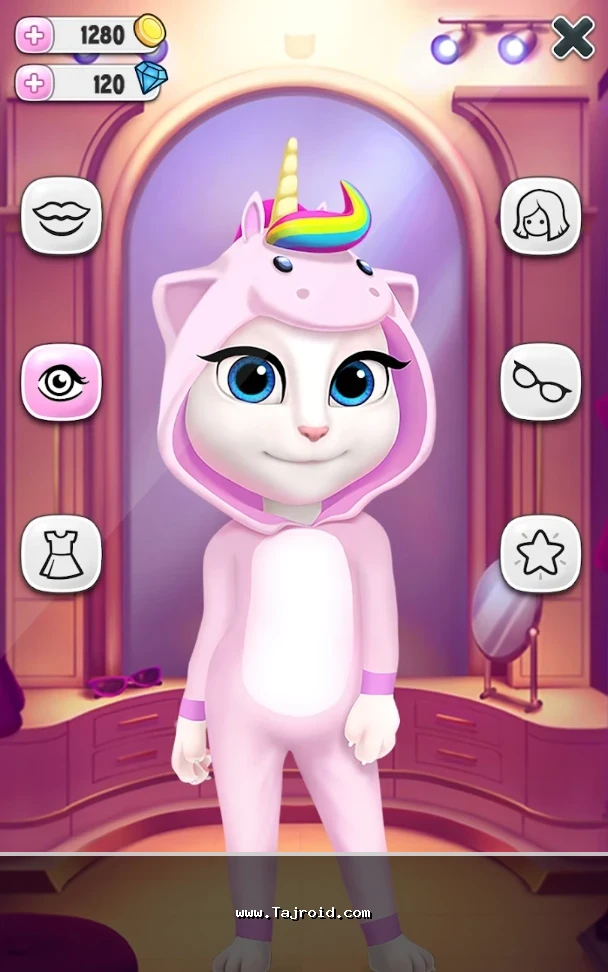Open the glasses accessories category
Screen dimensions: 608x972
[540, 381]
